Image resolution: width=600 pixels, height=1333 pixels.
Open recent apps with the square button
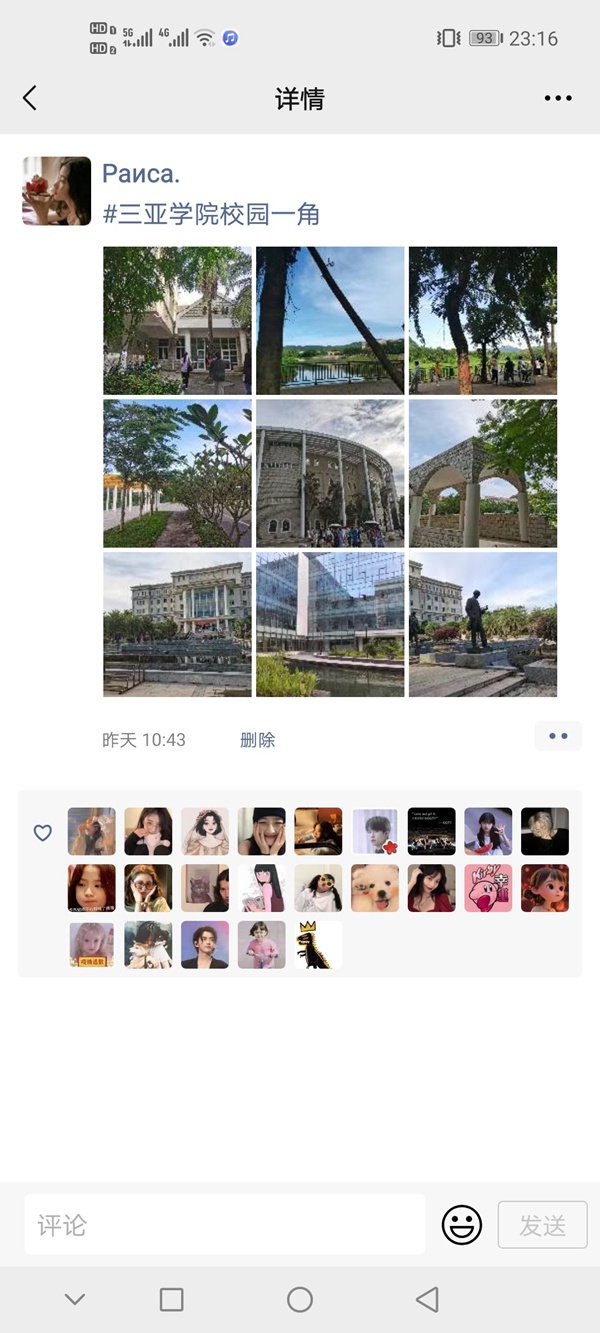(x=172, y=1299)
